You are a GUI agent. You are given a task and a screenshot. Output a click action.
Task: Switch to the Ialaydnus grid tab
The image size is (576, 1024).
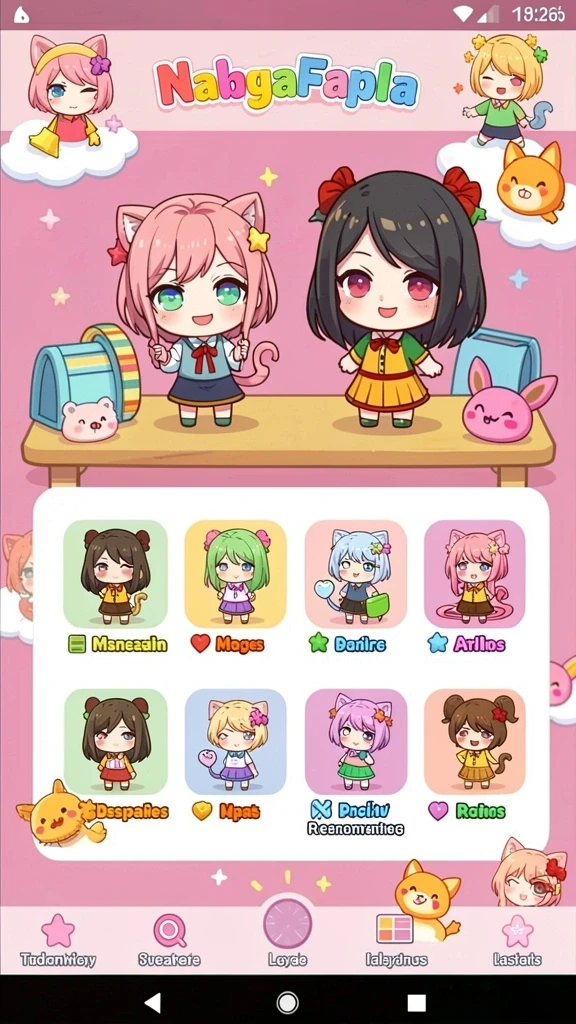point(396,940)
